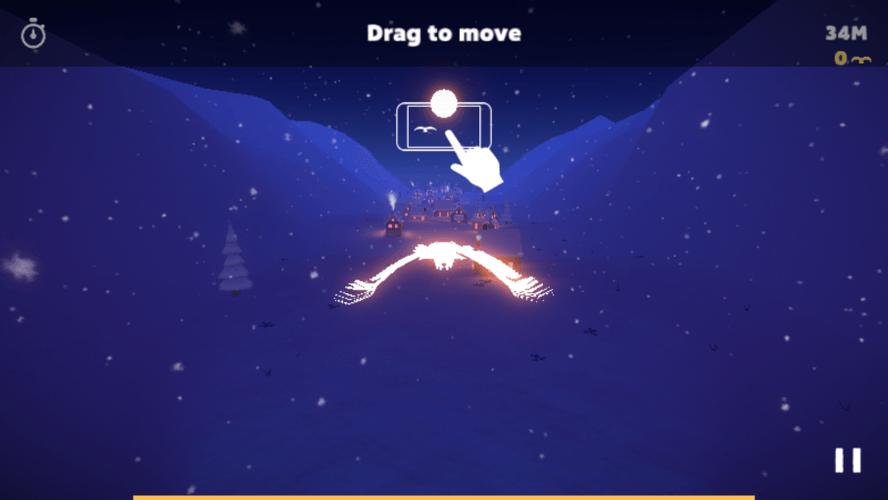This screenshot has width=888, height=500.
Task: Tap the stopwatch timer icon
Action: click(33, 34)
